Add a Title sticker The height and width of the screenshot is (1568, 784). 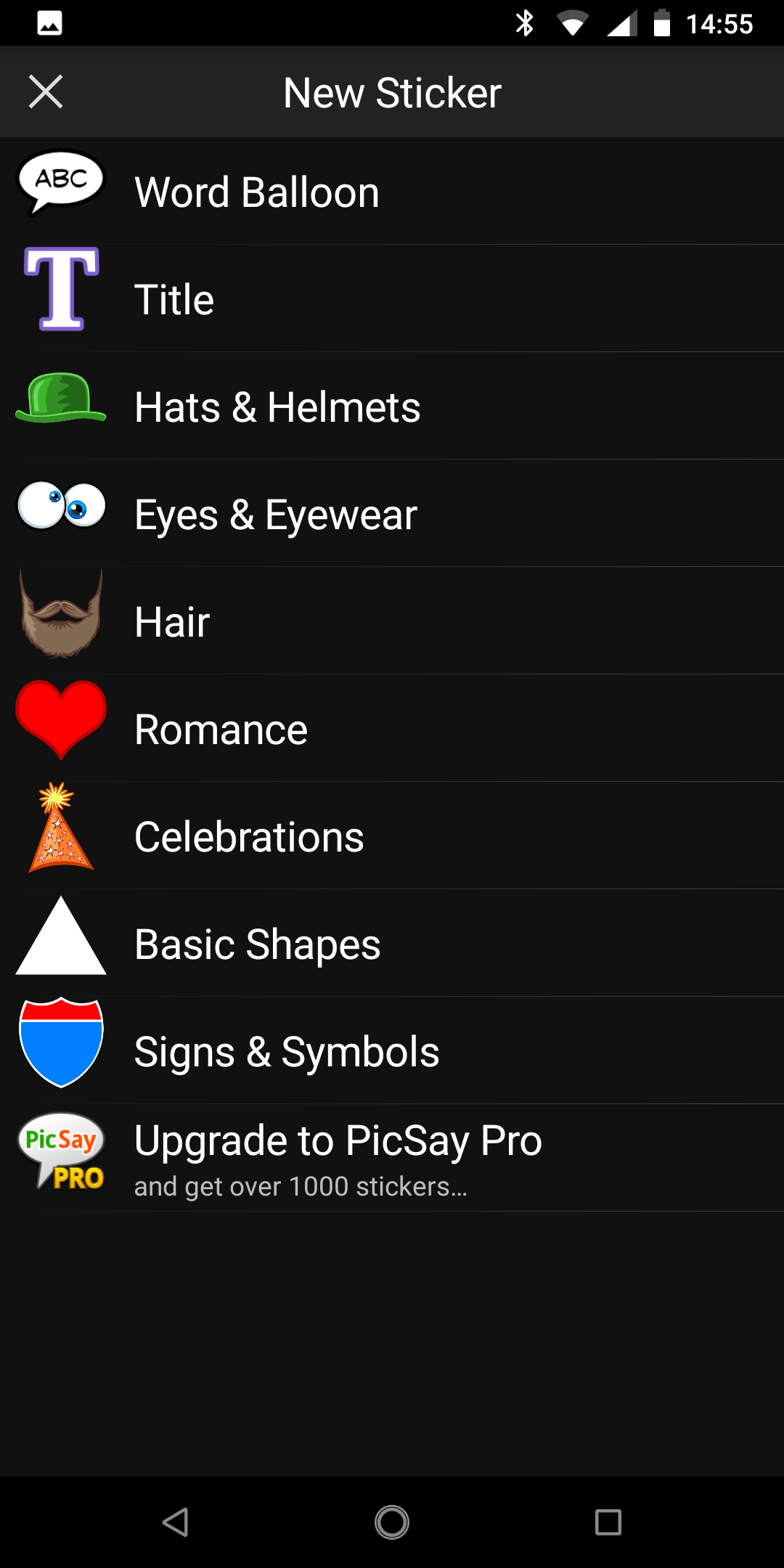point(392,299)
